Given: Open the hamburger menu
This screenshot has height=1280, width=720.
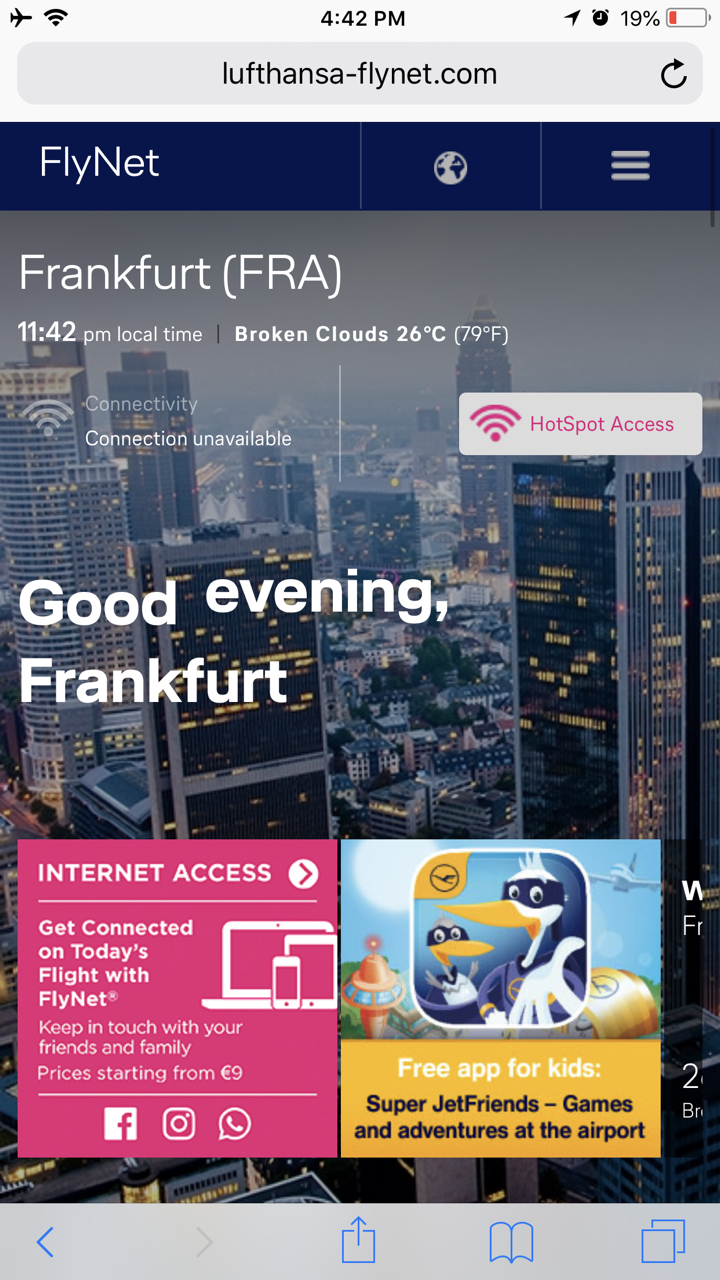Looking at the screenshot, I should [x=630, y=166].
